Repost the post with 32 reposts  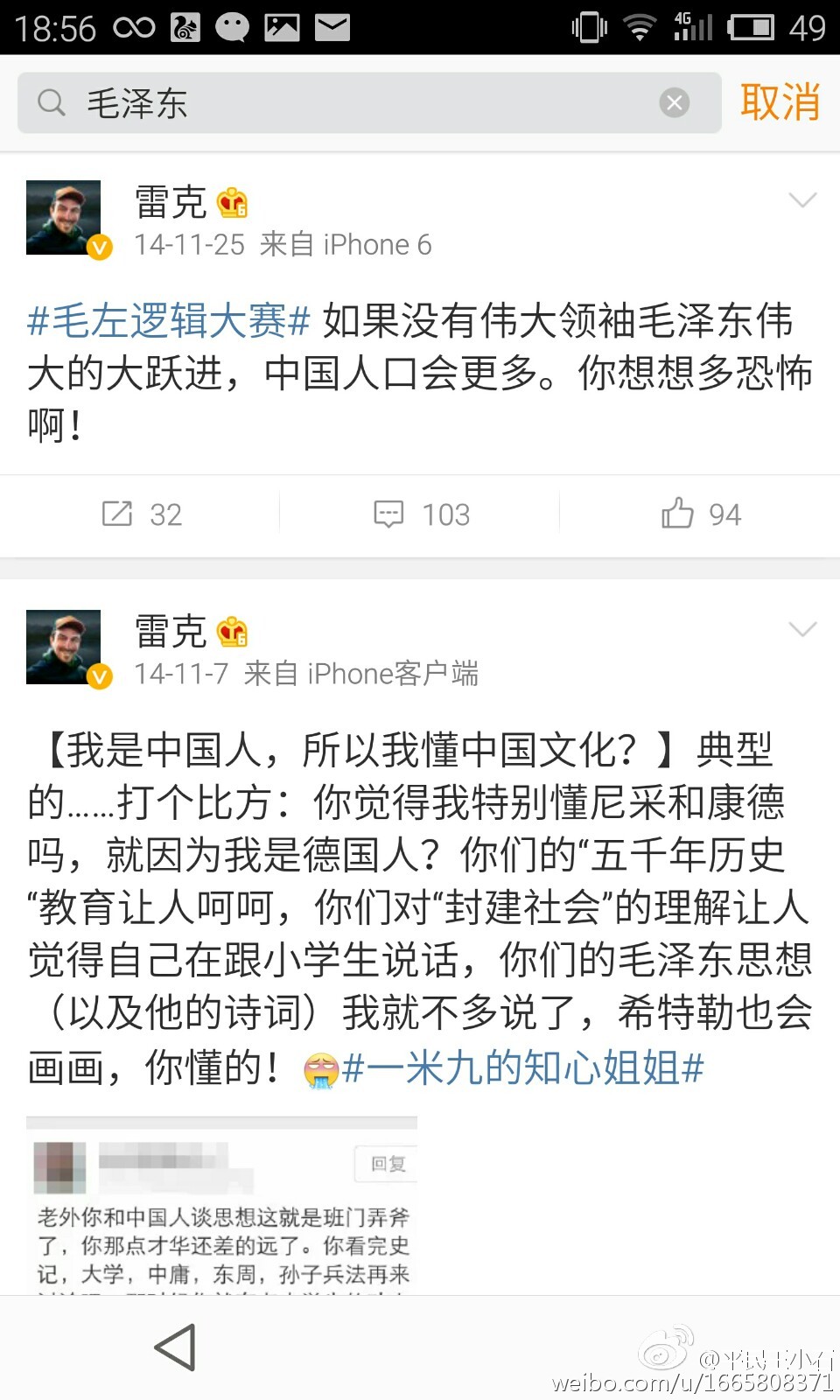click(141, 514)
